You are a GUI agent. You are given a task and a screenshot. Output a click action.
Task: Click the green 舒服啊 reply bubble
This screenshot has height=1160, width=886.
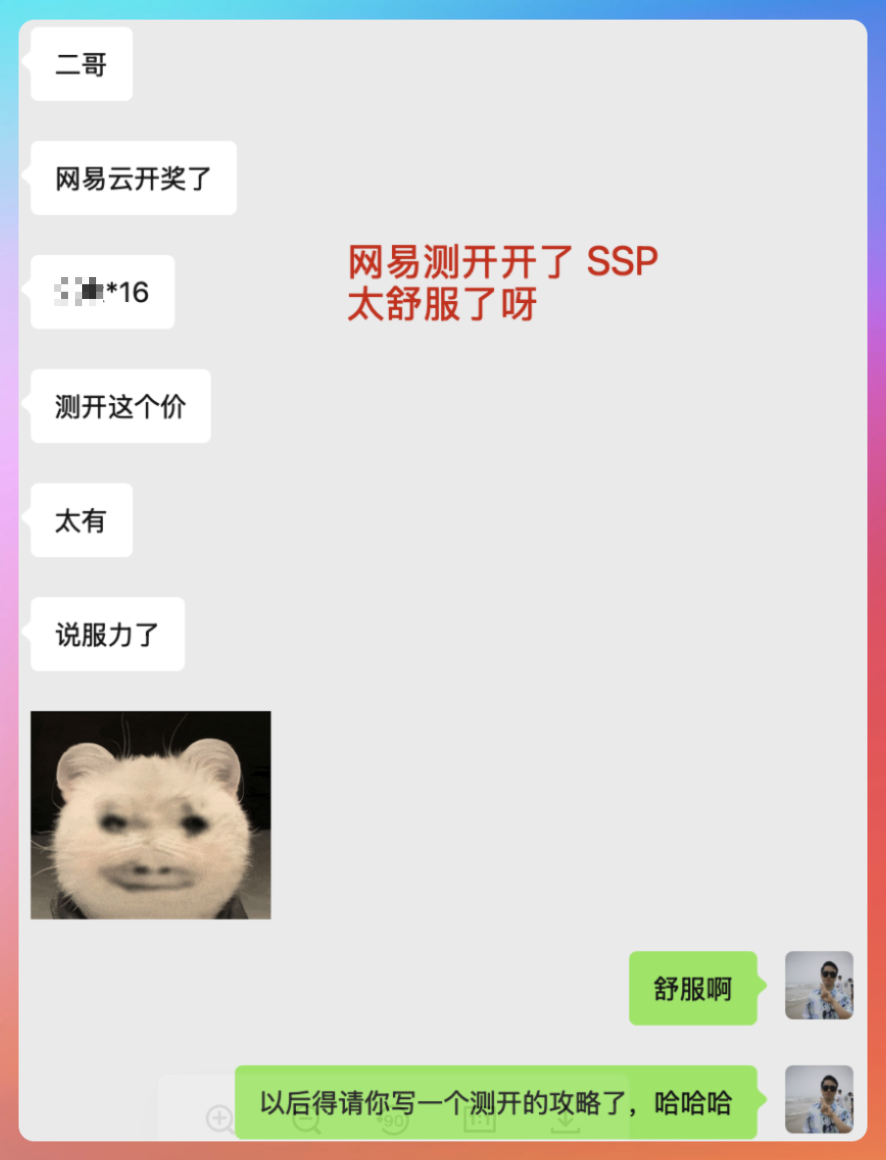pyautogui.click(x=693, y=988)
